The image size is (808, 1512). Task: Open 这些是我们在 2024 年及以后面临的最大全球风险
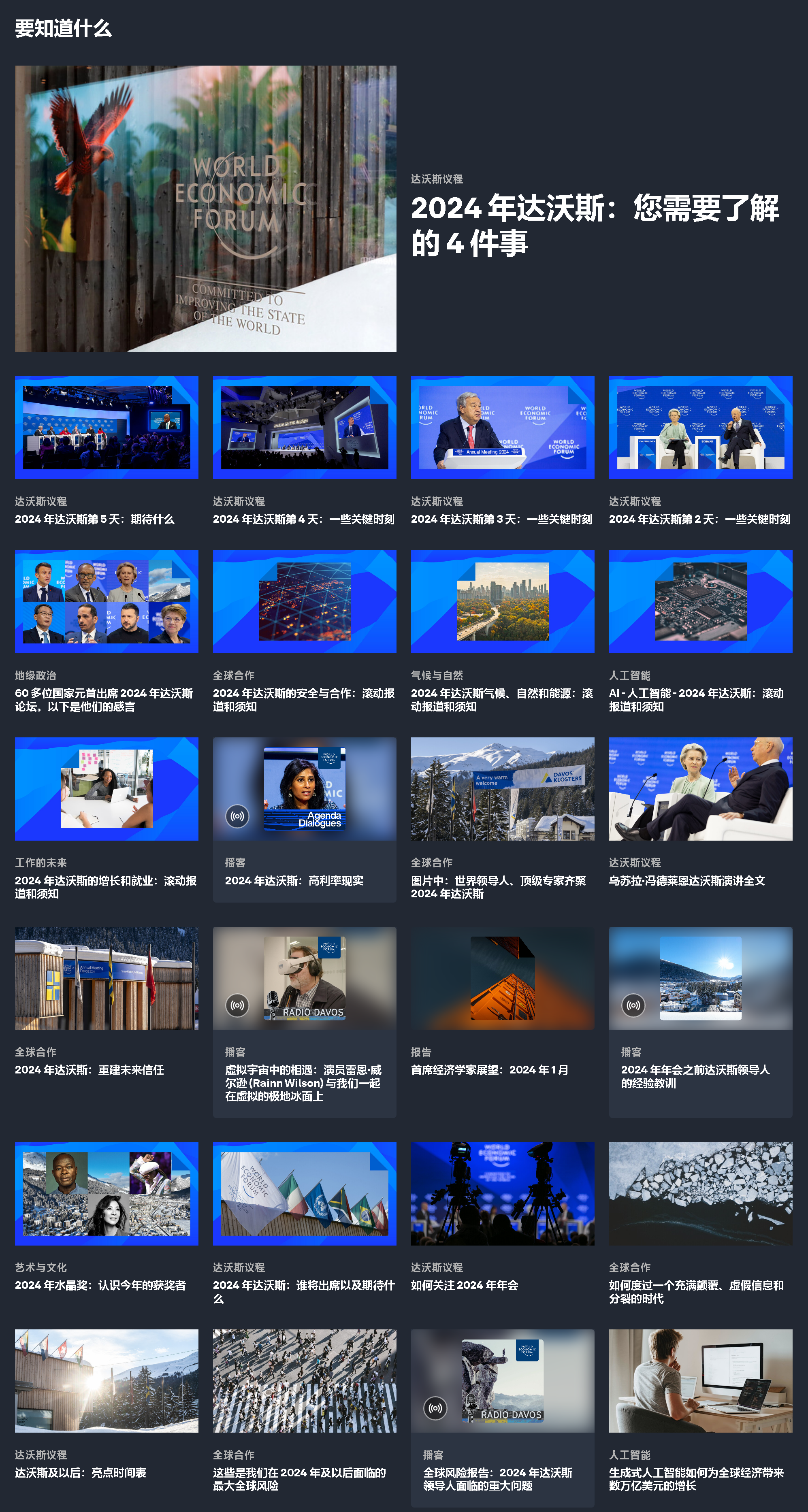299,1479
